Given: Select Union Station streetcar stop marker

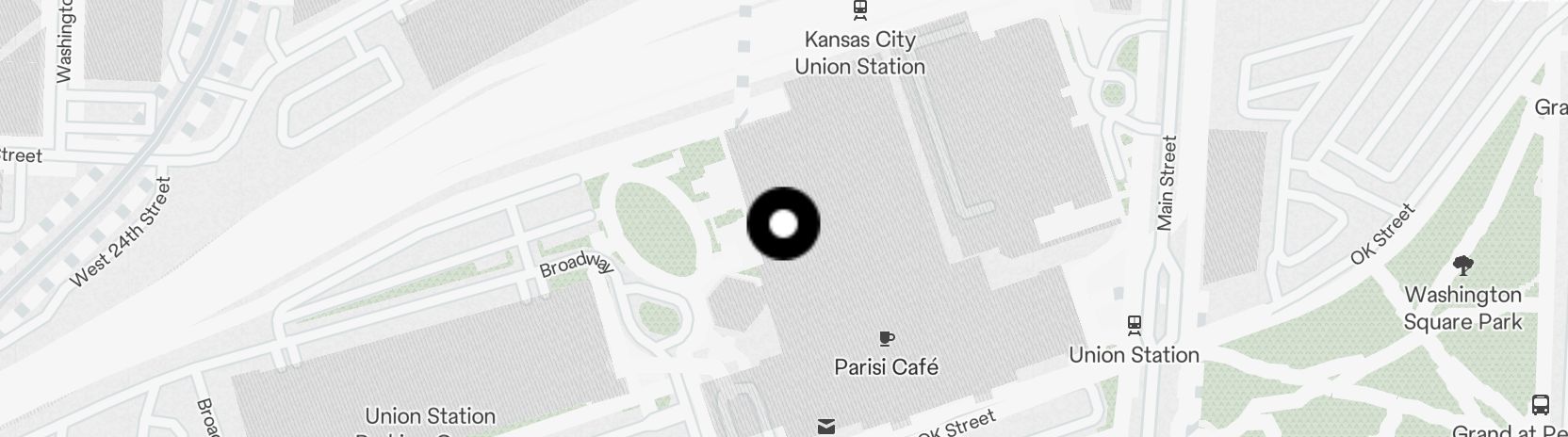Looking at the screenshot, I should (1135, 325).
